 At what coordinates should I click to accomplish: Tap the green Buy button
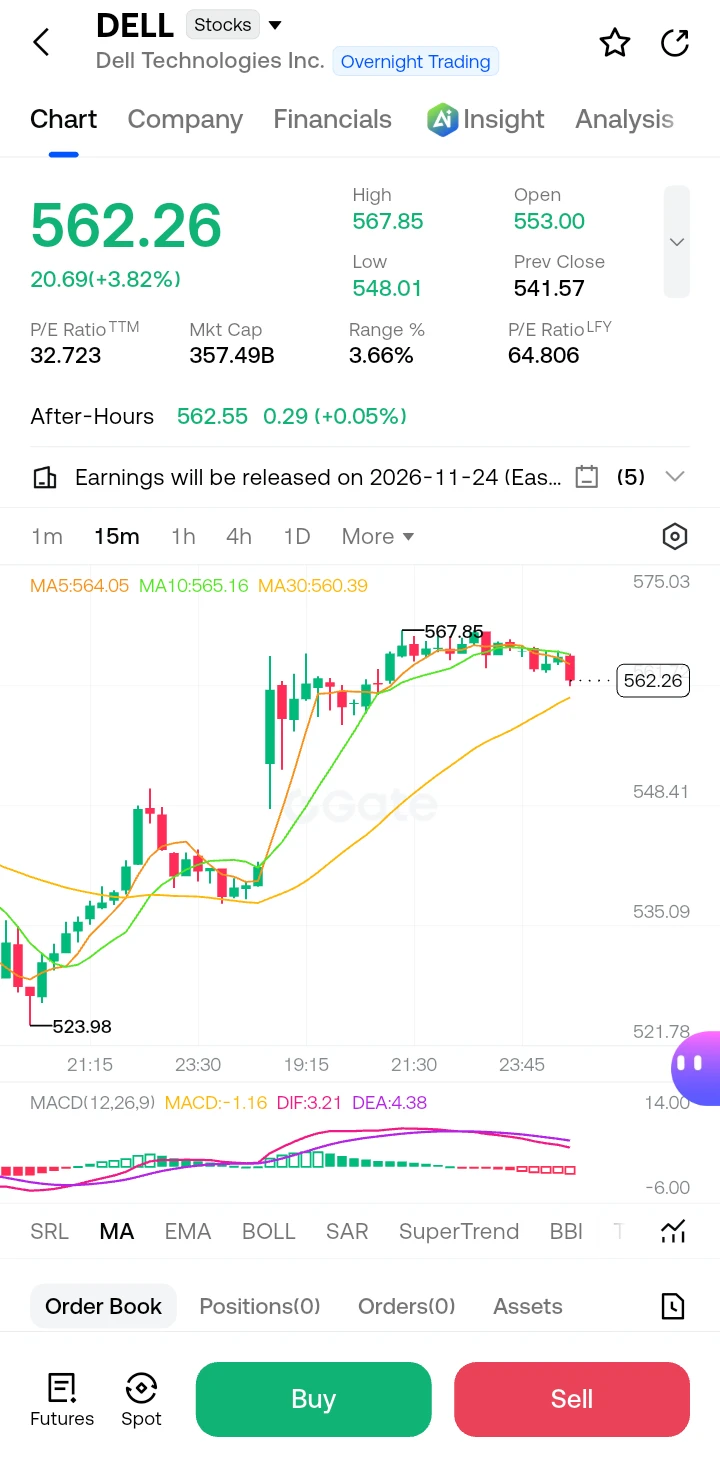tap(313, 1399)
